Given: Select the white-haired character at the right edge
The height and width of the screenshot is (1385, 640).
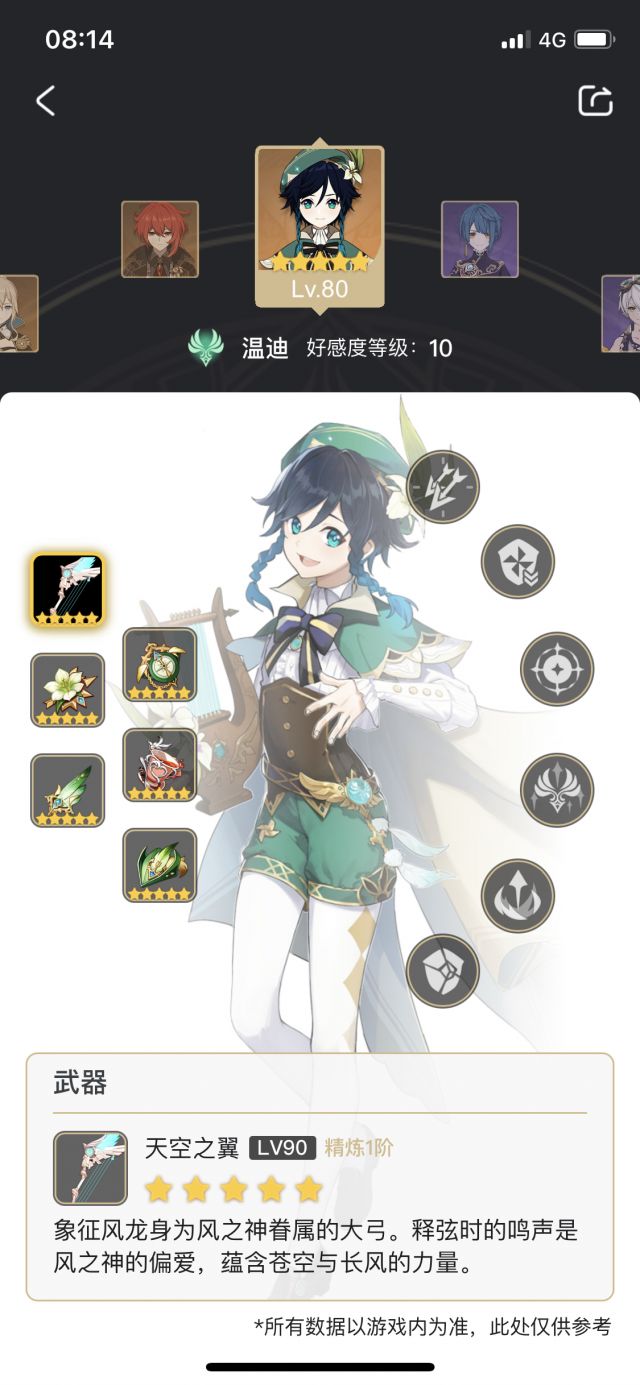Looking at the screenshot, I should tap(622, 313).
